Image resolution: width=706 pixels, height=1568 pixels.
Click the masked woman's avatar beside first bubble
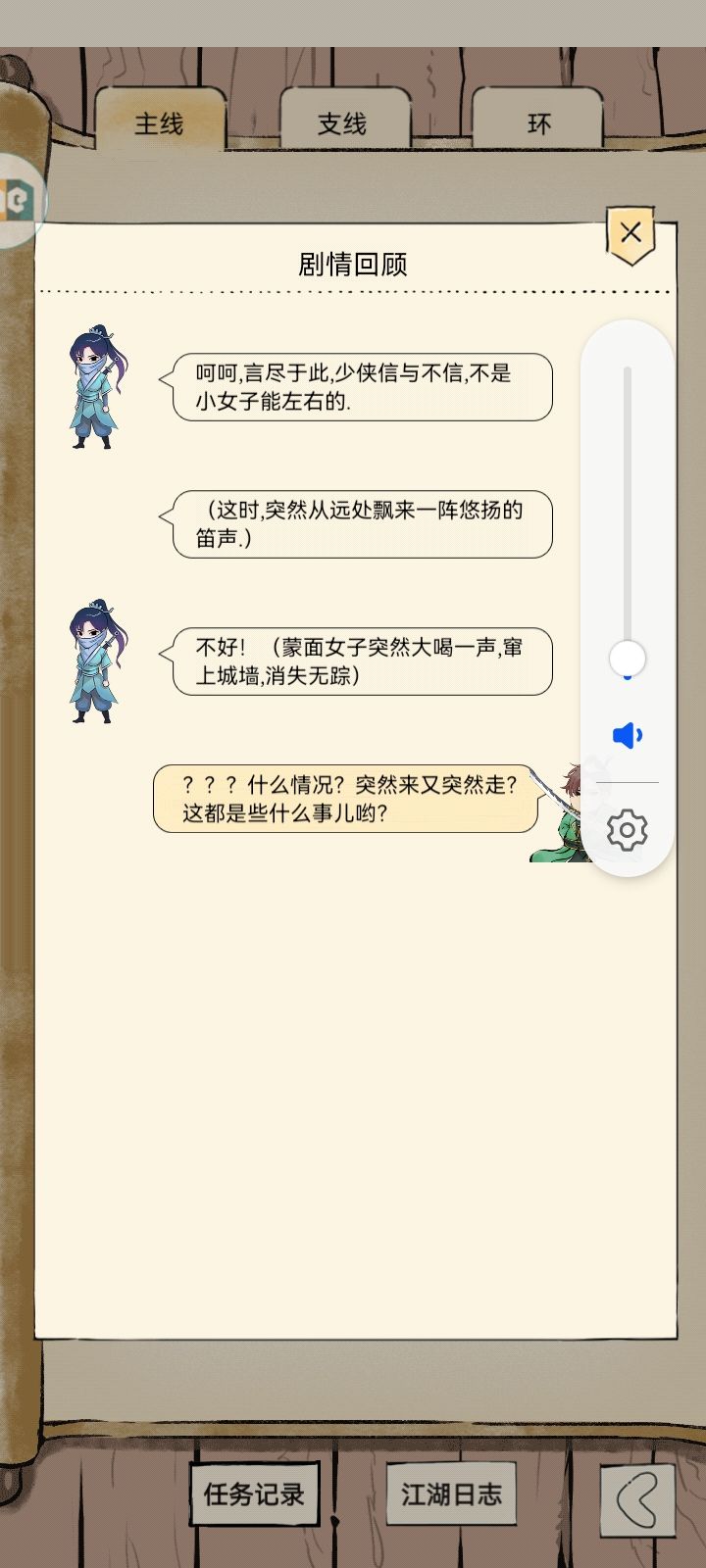pyautogui.click(x=93, y=387)
